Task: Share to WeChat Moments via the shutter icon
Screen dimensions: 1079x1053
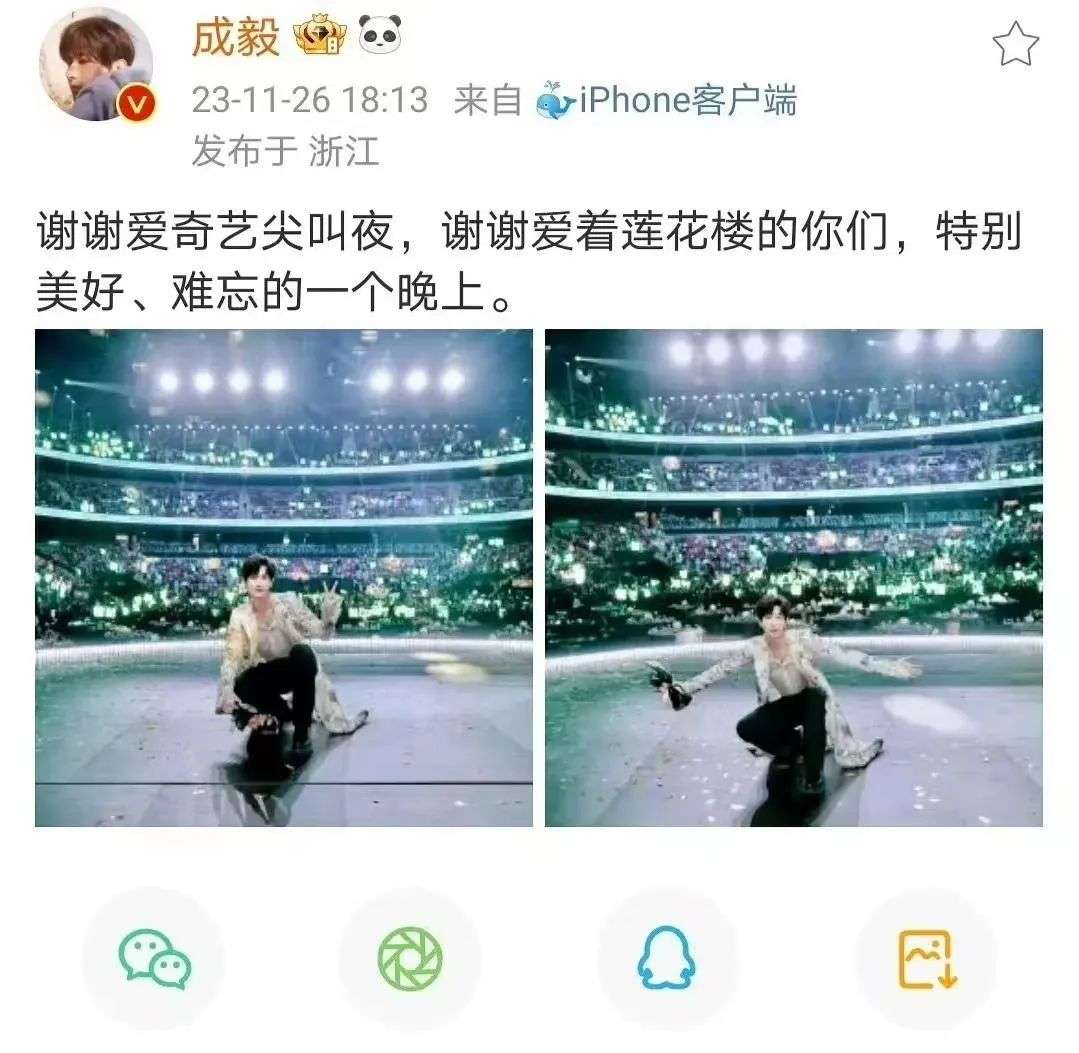Action: click(x=410, y=960)
